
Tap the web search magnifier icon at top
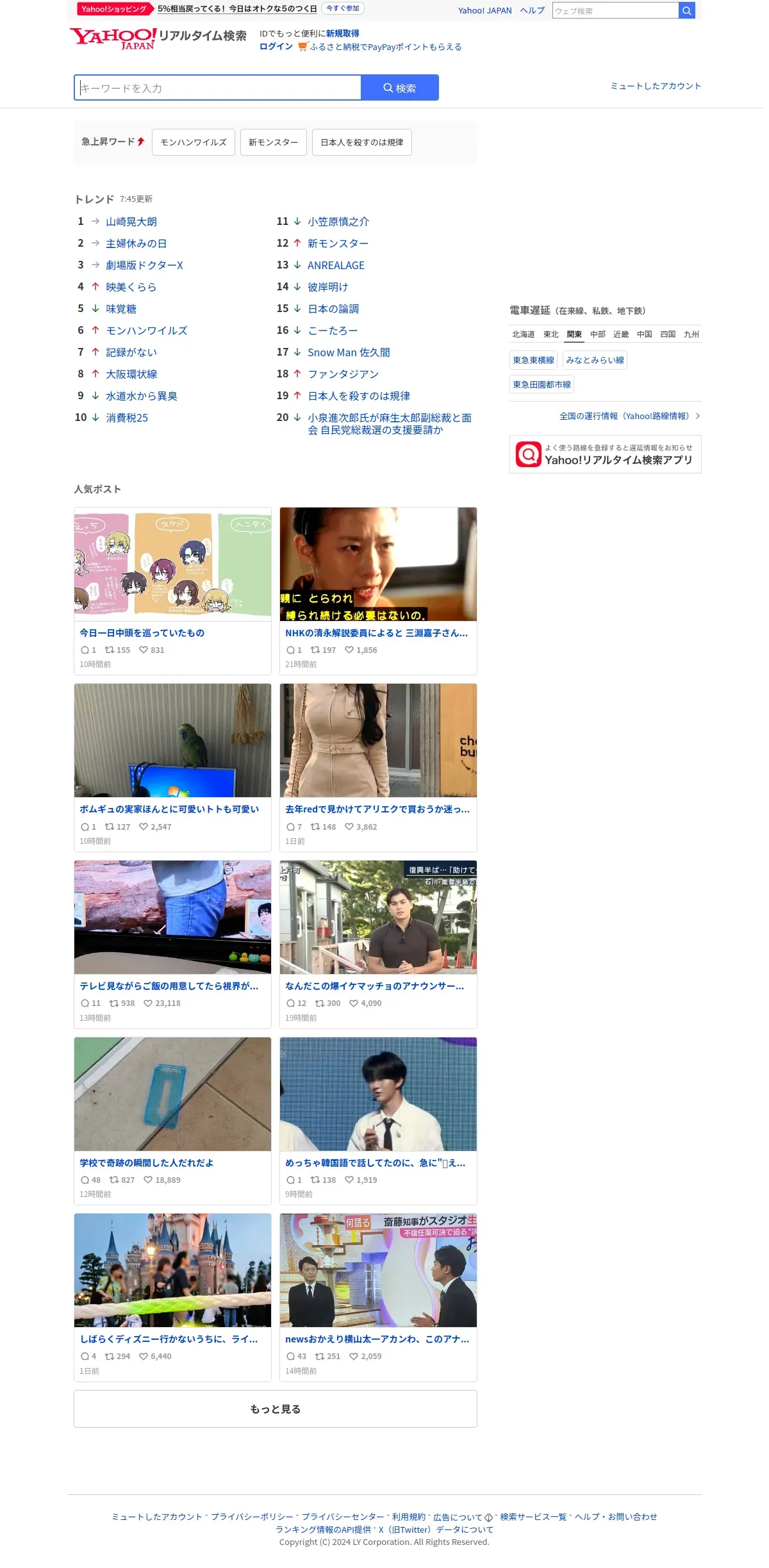point(687,10)
